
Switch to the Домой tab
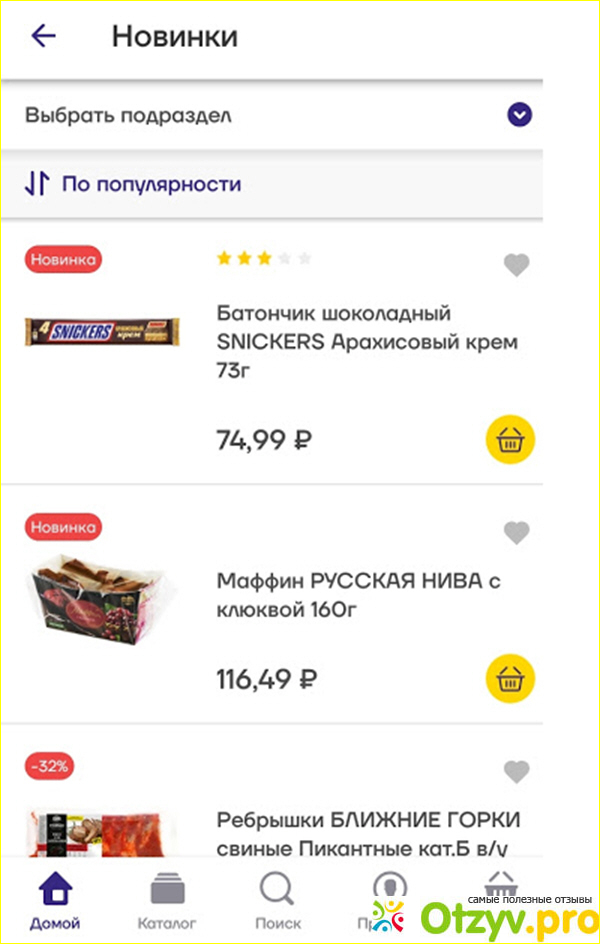pos(55,900)
